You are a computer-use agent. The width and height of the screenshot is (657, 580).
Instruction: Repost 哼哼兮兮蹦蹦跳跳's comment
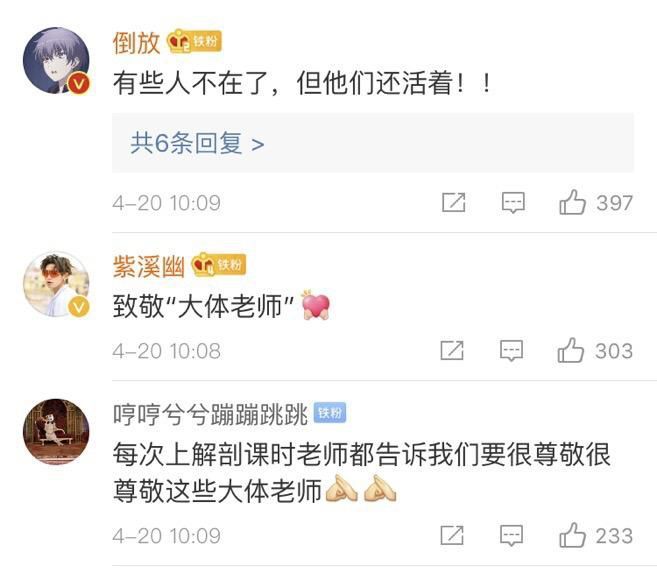[x=453, y=535]
